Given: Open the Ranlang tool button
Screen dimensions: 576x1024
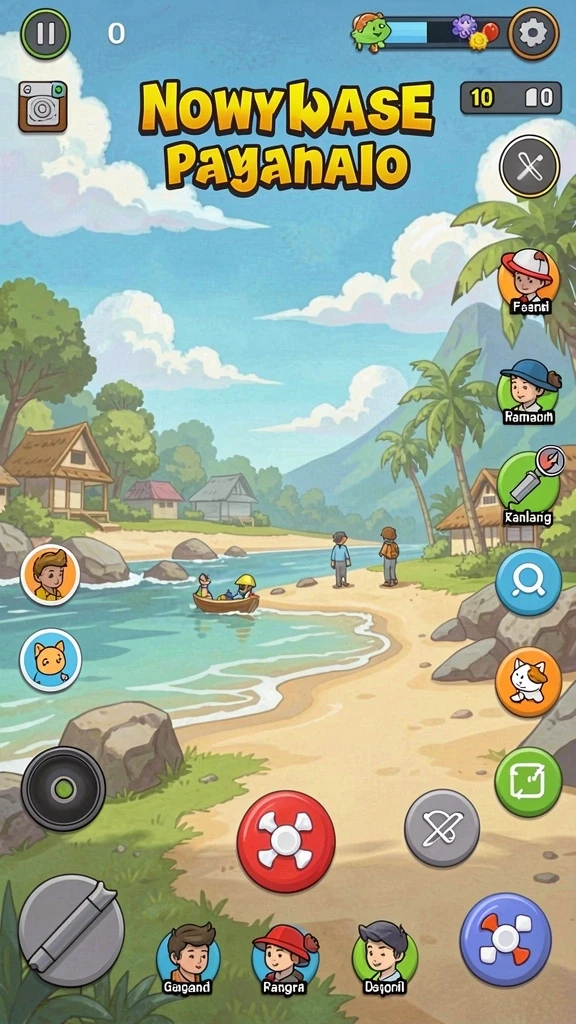Looking at the screenshot, I should [x=529, y=486].
